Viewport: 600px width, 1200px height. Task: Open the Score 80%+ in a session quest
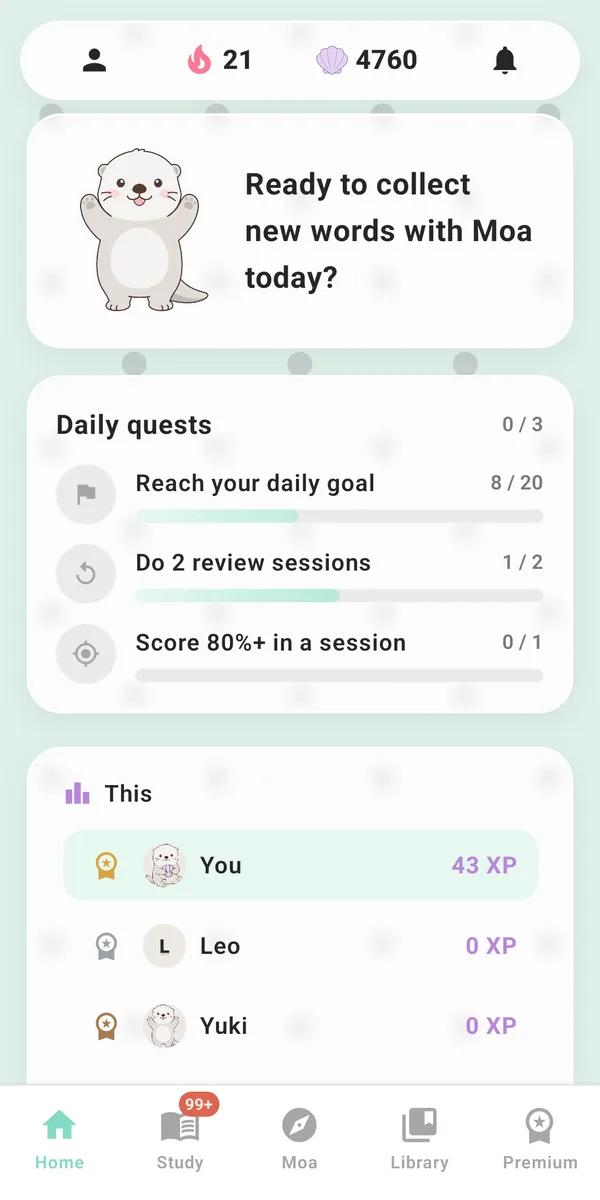tap(300, 654)
